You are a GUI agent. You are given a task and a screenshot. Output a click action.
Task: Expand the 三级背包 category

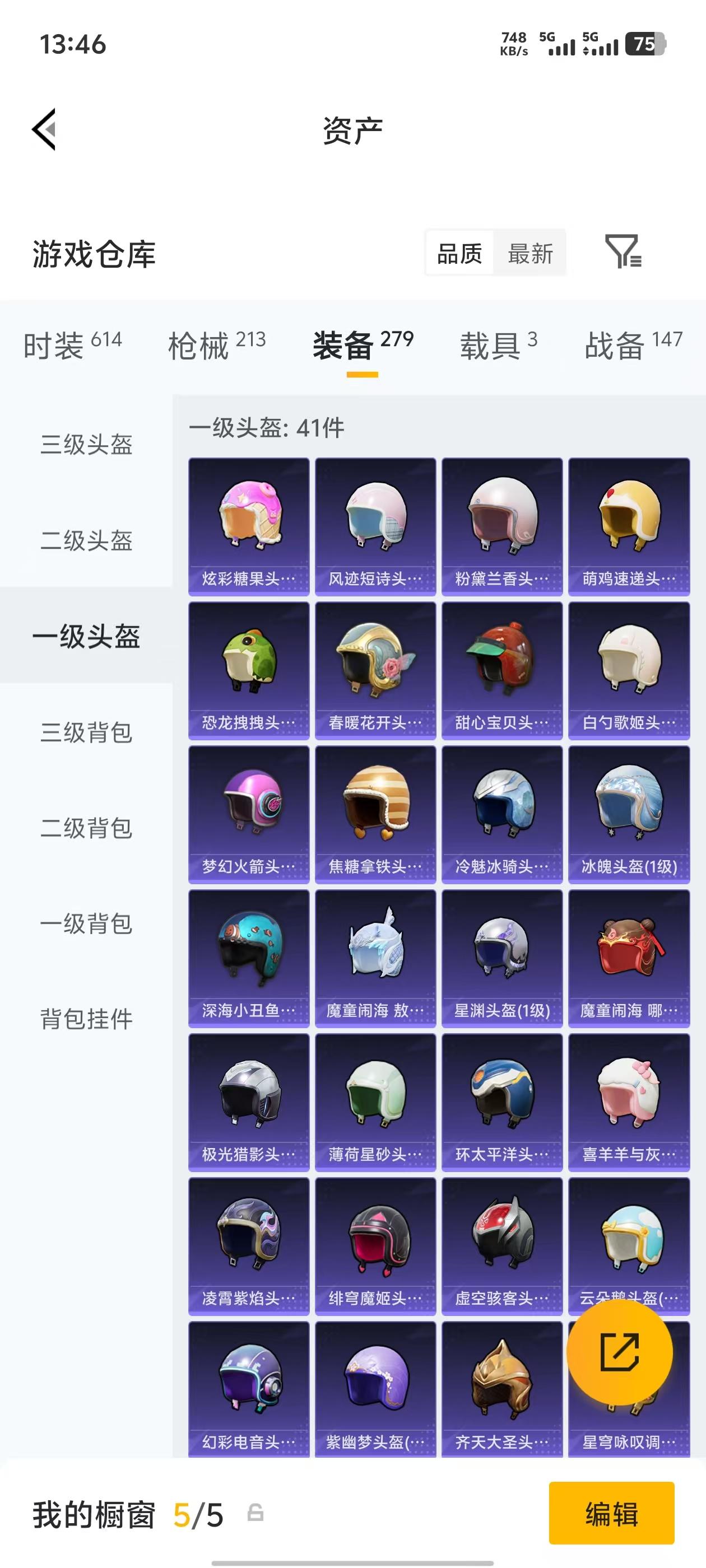coord(87,734)
